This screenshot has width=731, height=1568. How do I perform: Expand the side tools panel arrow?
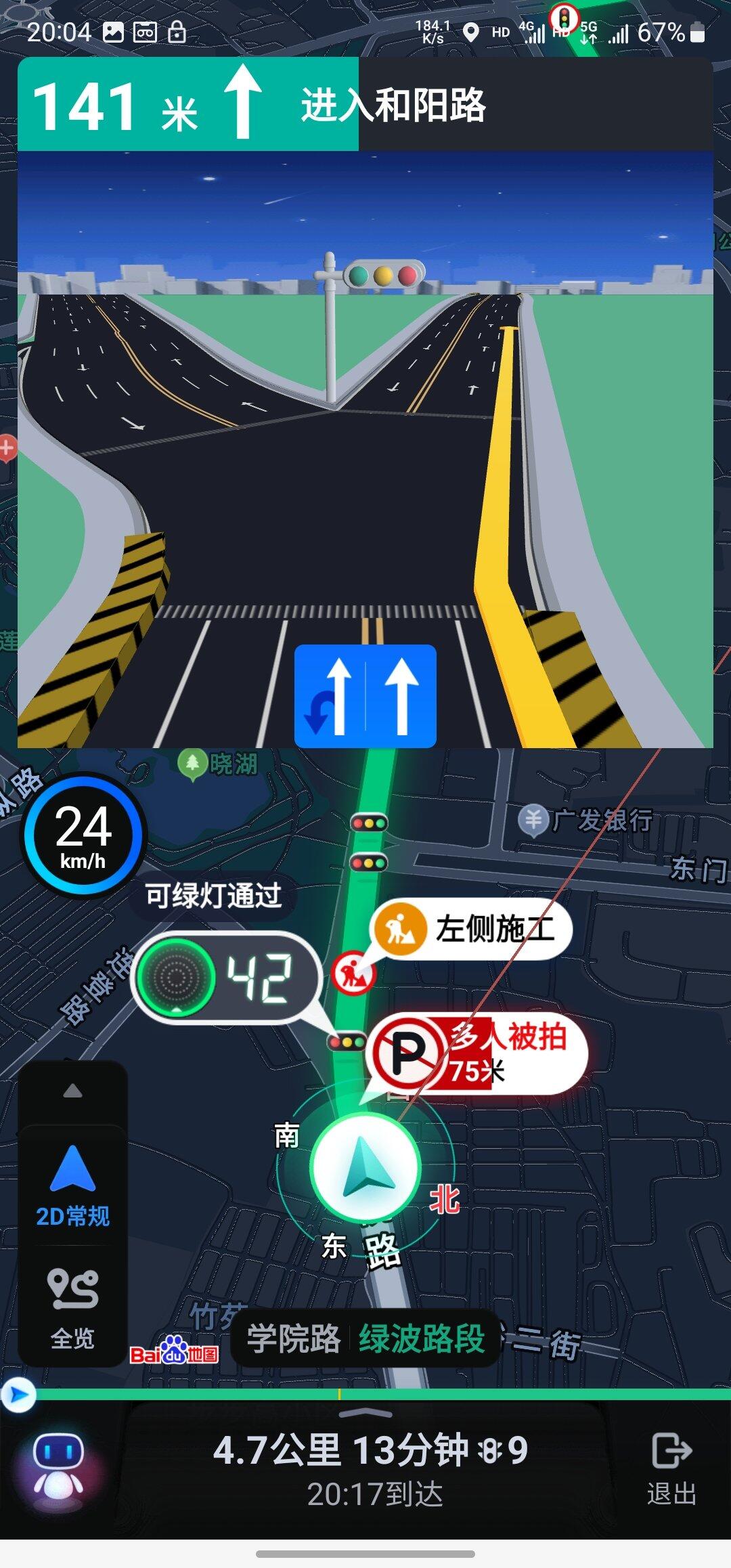pyautogui.click(x=72, y=1091)
